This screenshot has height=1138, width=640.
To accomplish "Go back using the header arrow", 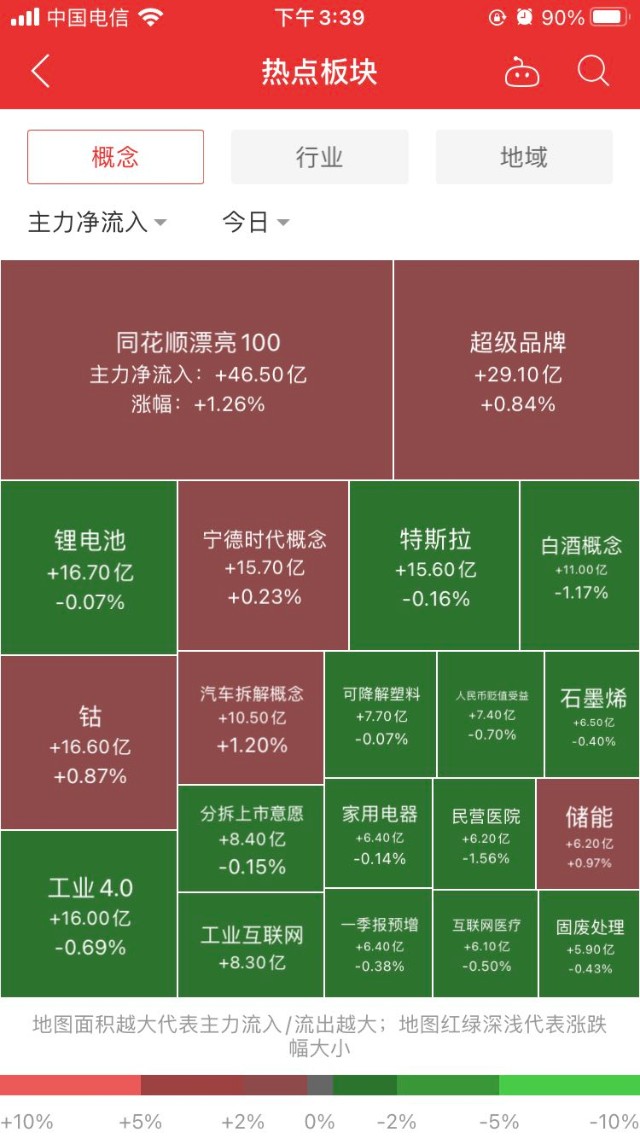I will tap(41, 72).
